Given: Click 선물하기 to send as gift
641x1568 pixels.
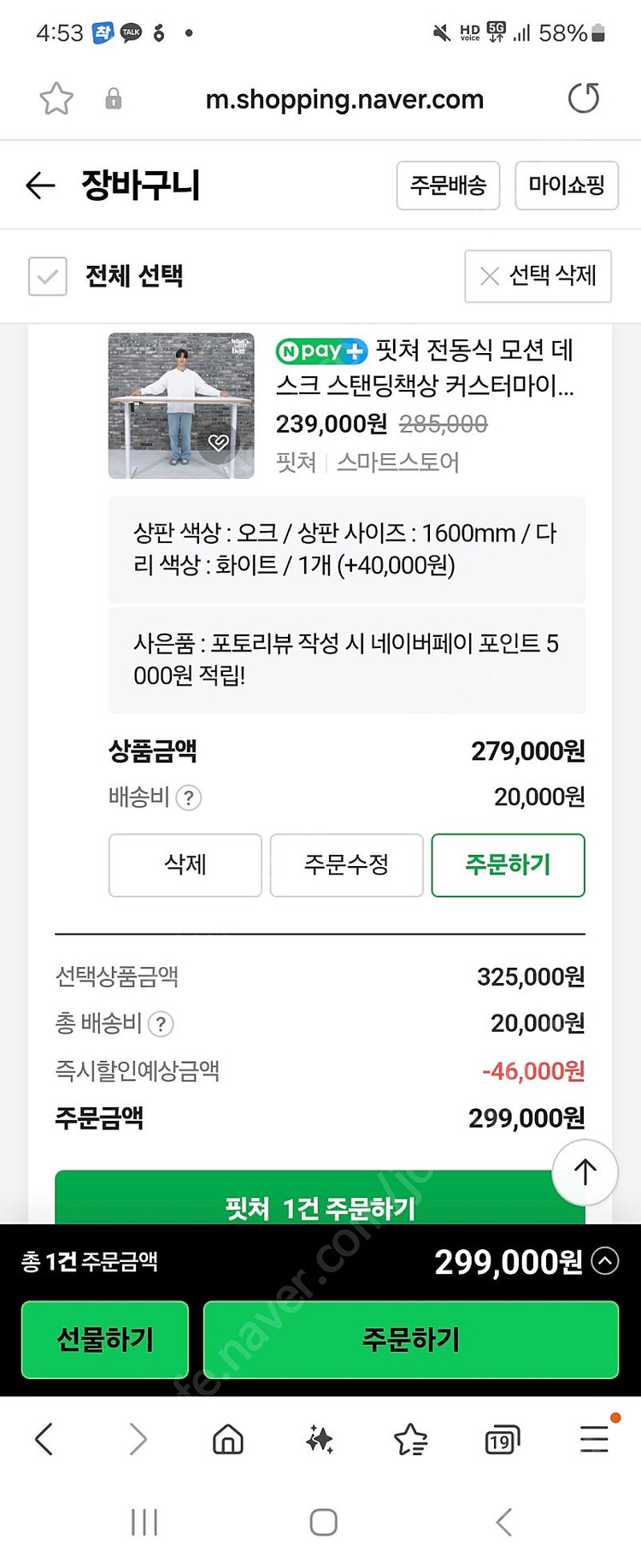Looking at the screenshot, I should pyautogui.click(x=104, y=1339).
